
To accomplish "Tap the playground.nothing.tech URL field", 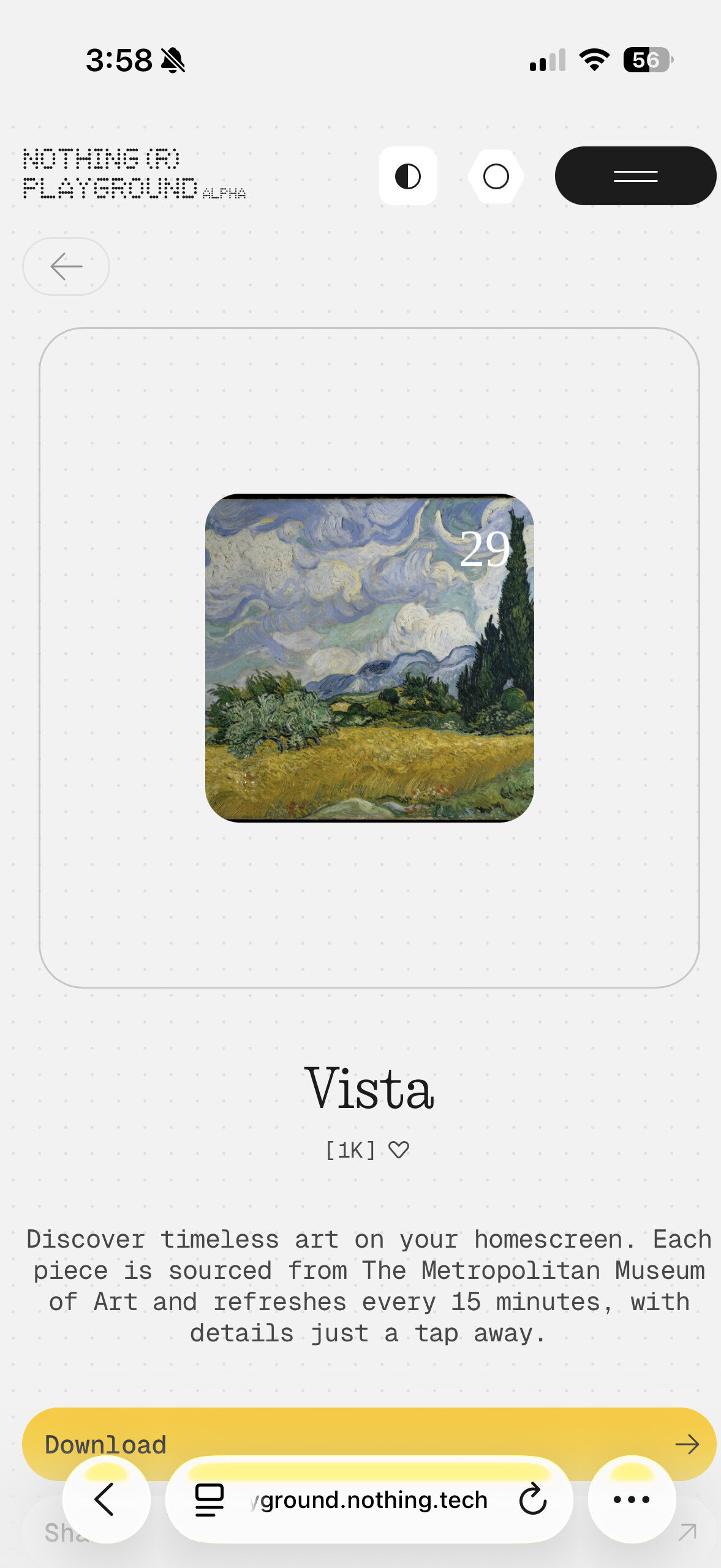I will [x=369, y=1500].
